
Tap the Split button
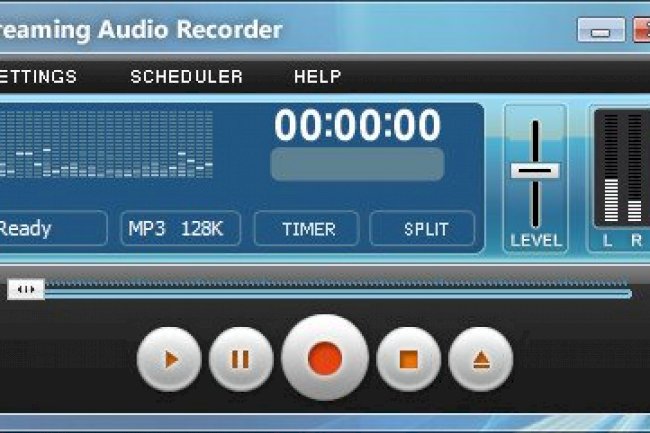[425, 228]
